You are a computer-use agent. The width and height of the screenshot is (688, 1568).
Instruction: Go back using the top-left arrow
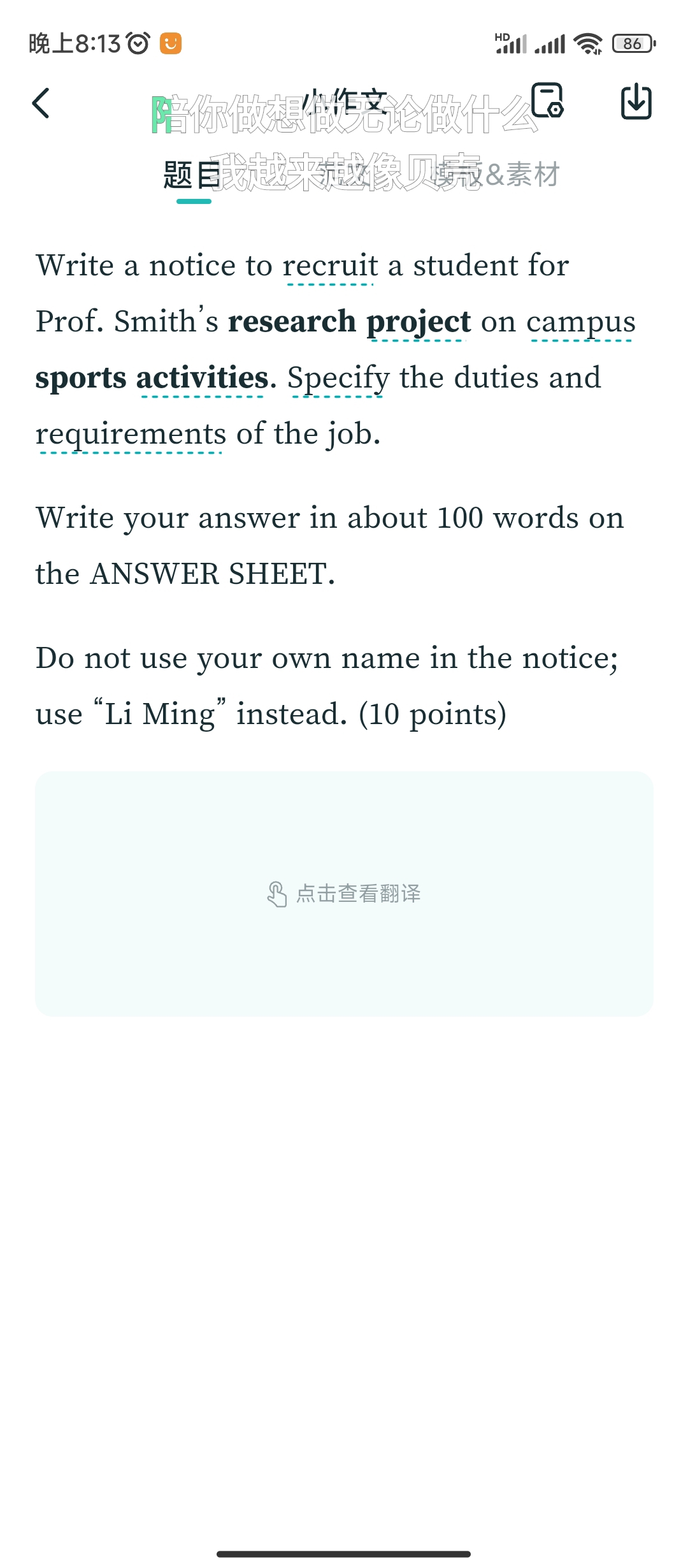click(x=41, y=103)
